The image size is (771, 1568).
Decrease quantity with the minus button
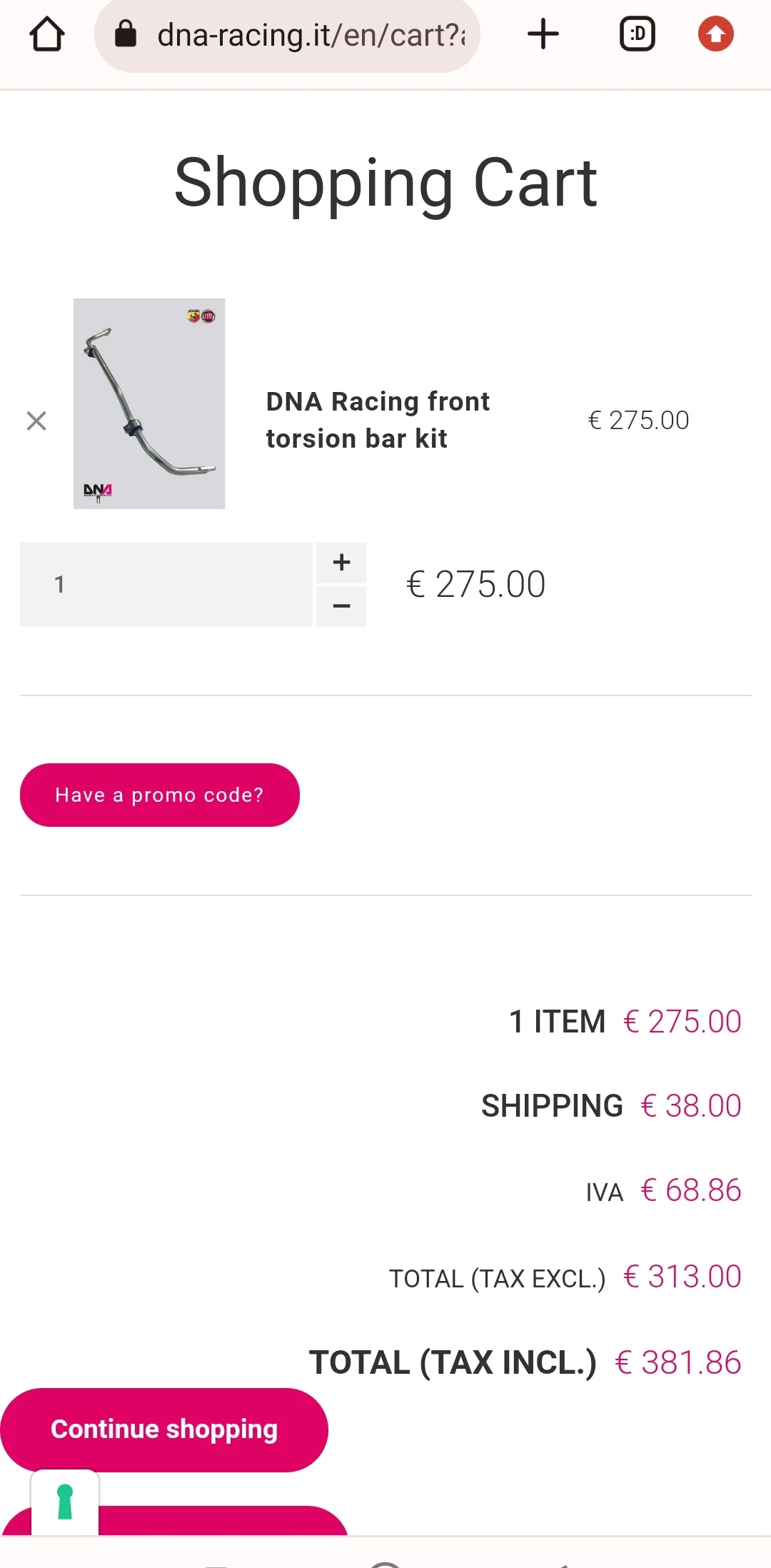click(x=341, y=606)
